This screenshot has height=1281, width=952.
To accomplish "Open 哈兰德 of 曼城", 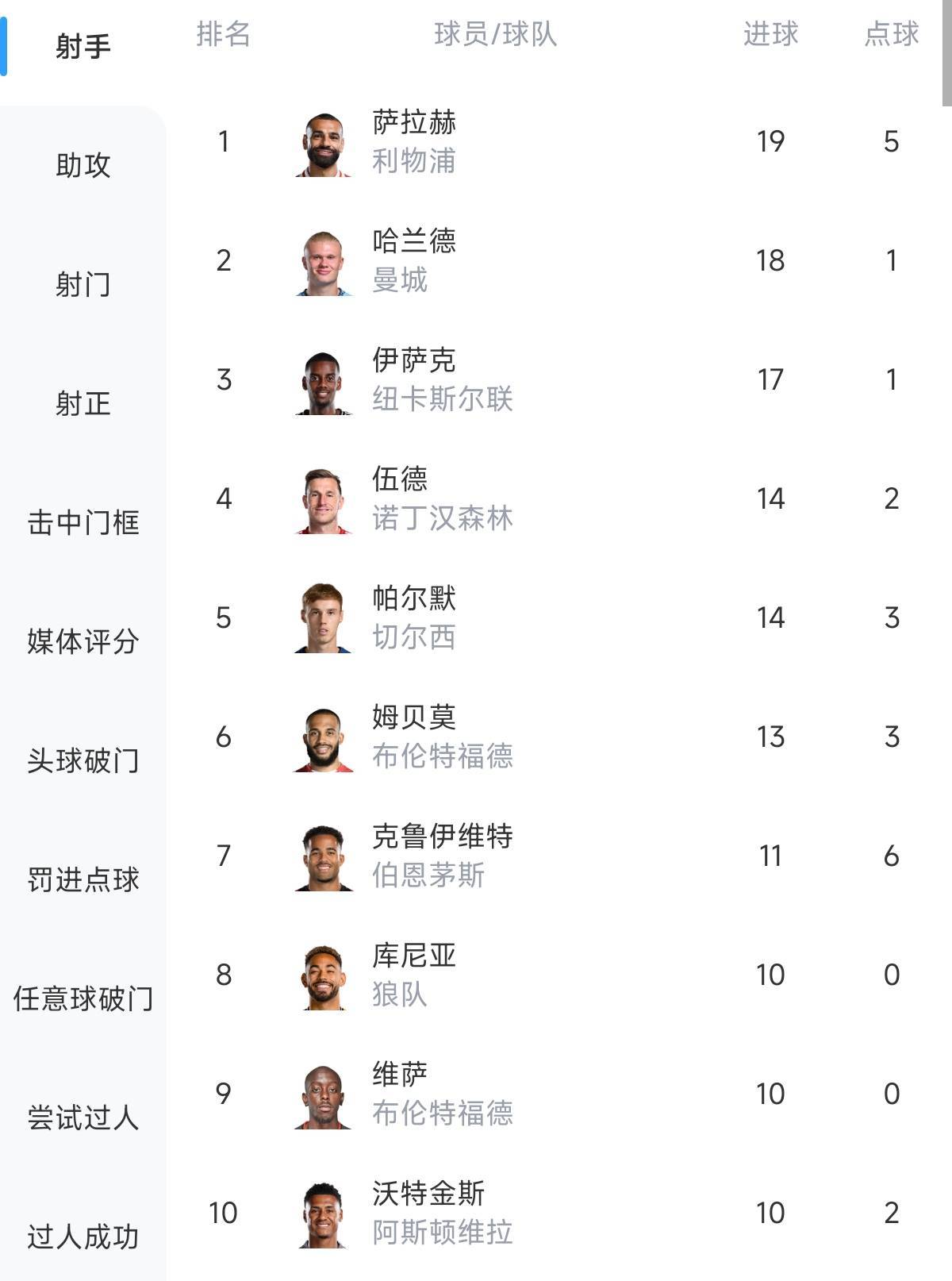I will pos(413,260).
